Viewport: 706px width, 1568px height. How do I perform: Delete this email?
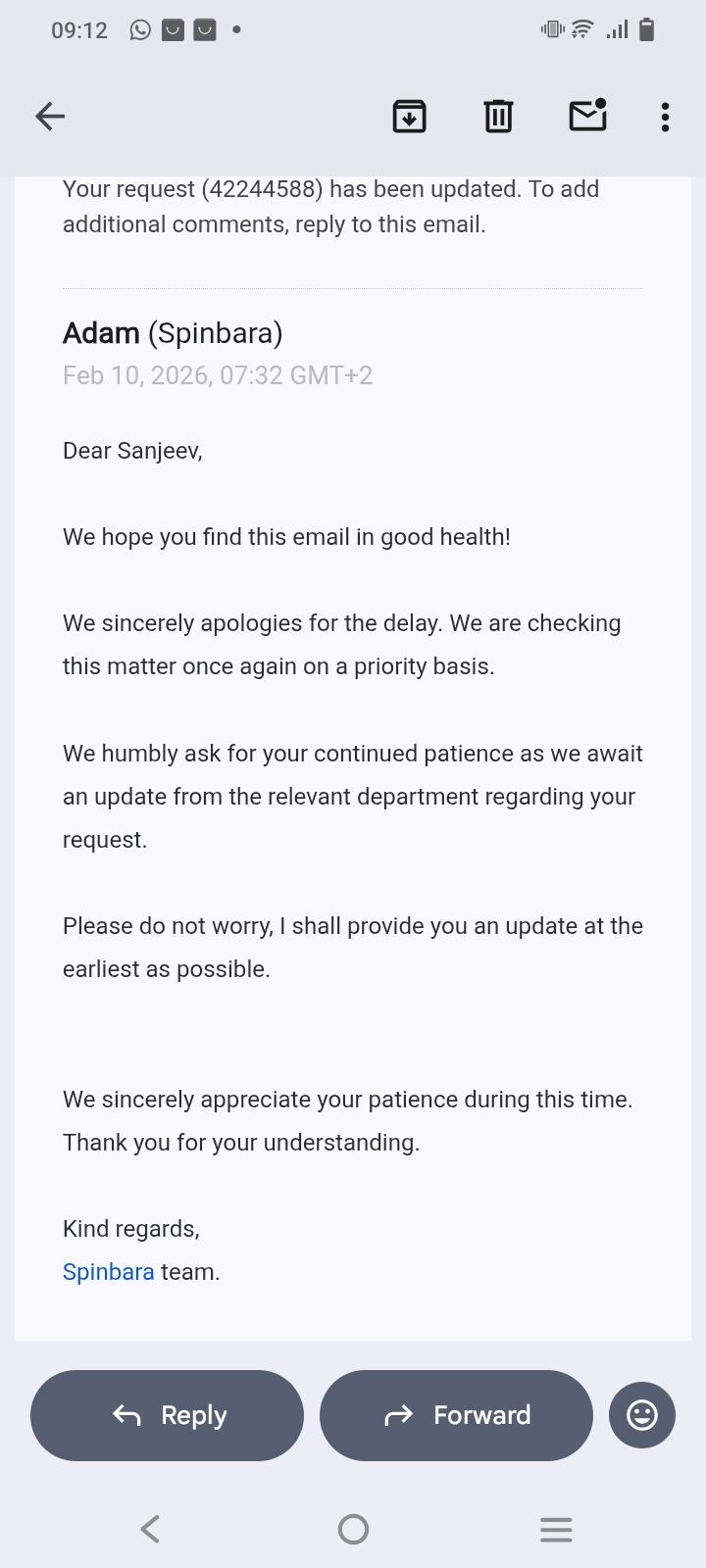click(x=498, y=117)
